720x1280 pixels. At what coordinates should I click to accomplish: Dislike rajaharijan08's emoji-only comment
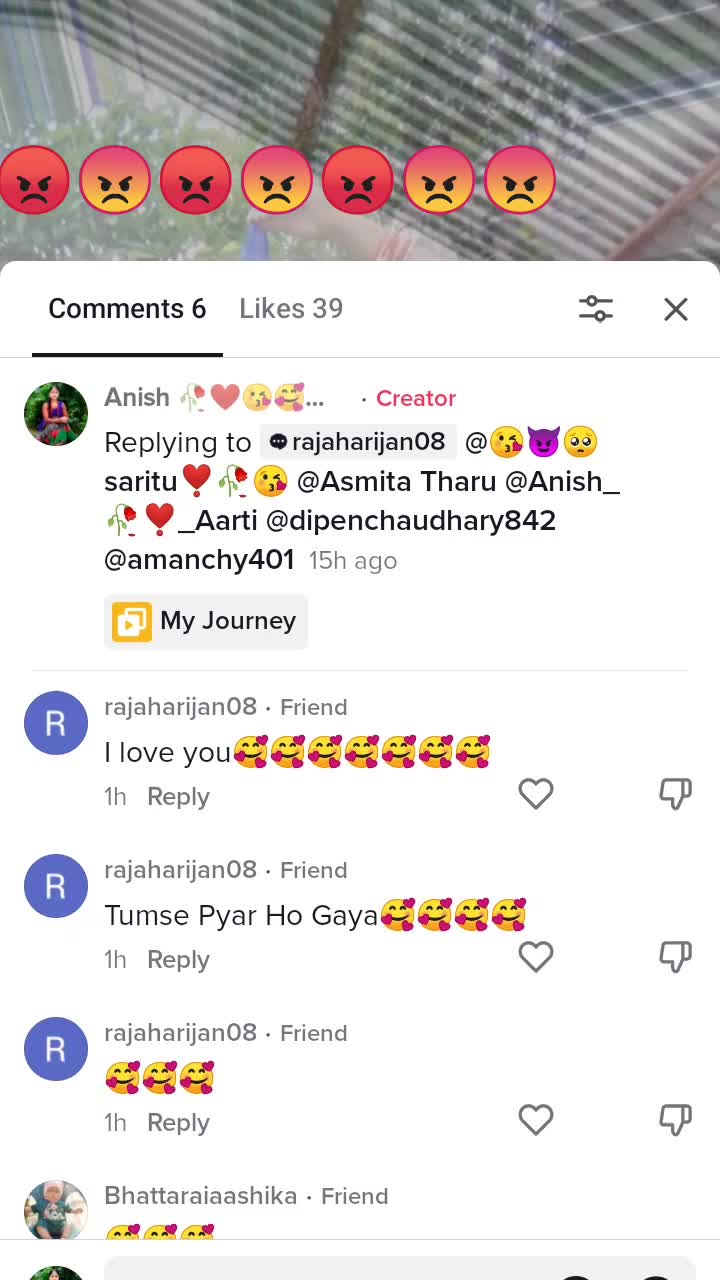pyautogui.click(x=675, y=1120)
